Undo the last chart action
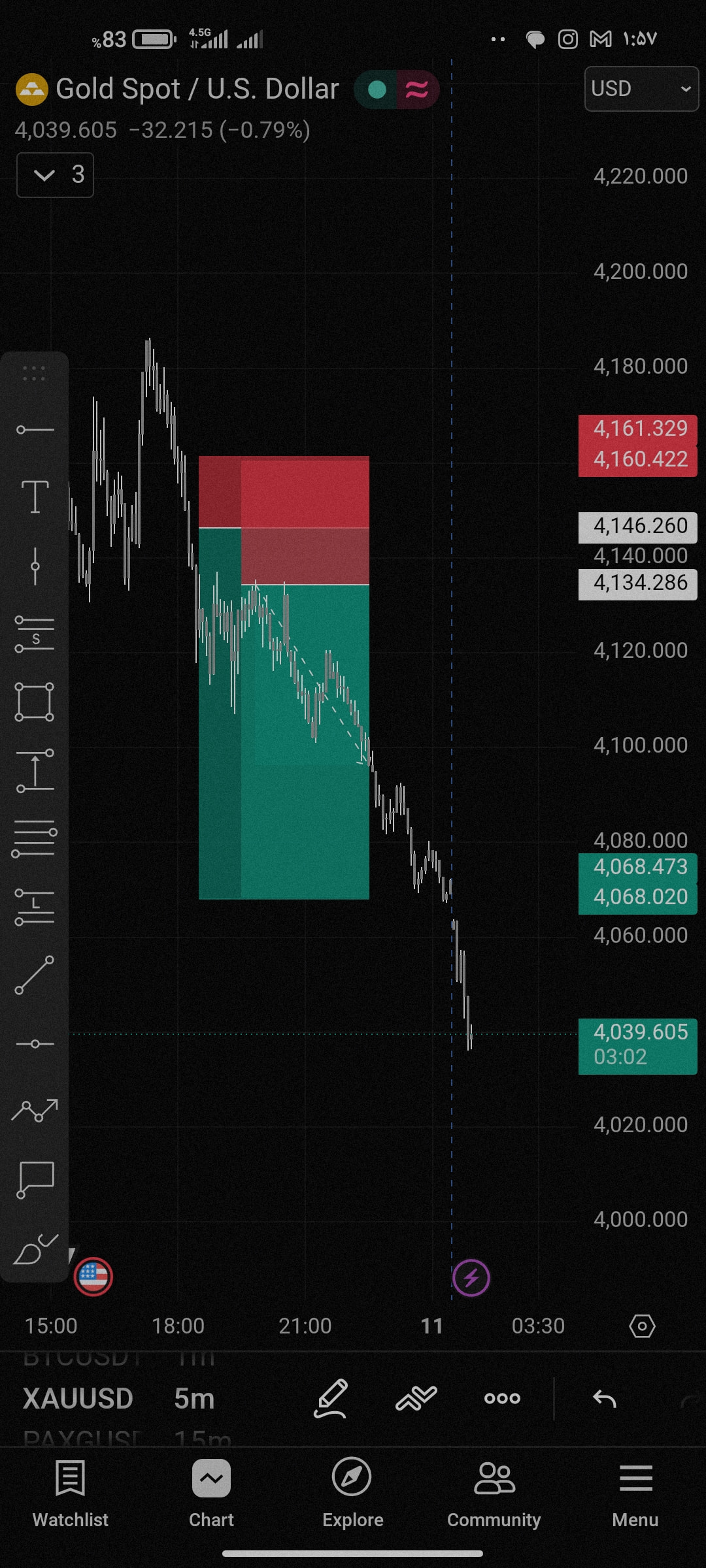The height and width of the screenshot is (1568, 706). [605, 1399]
